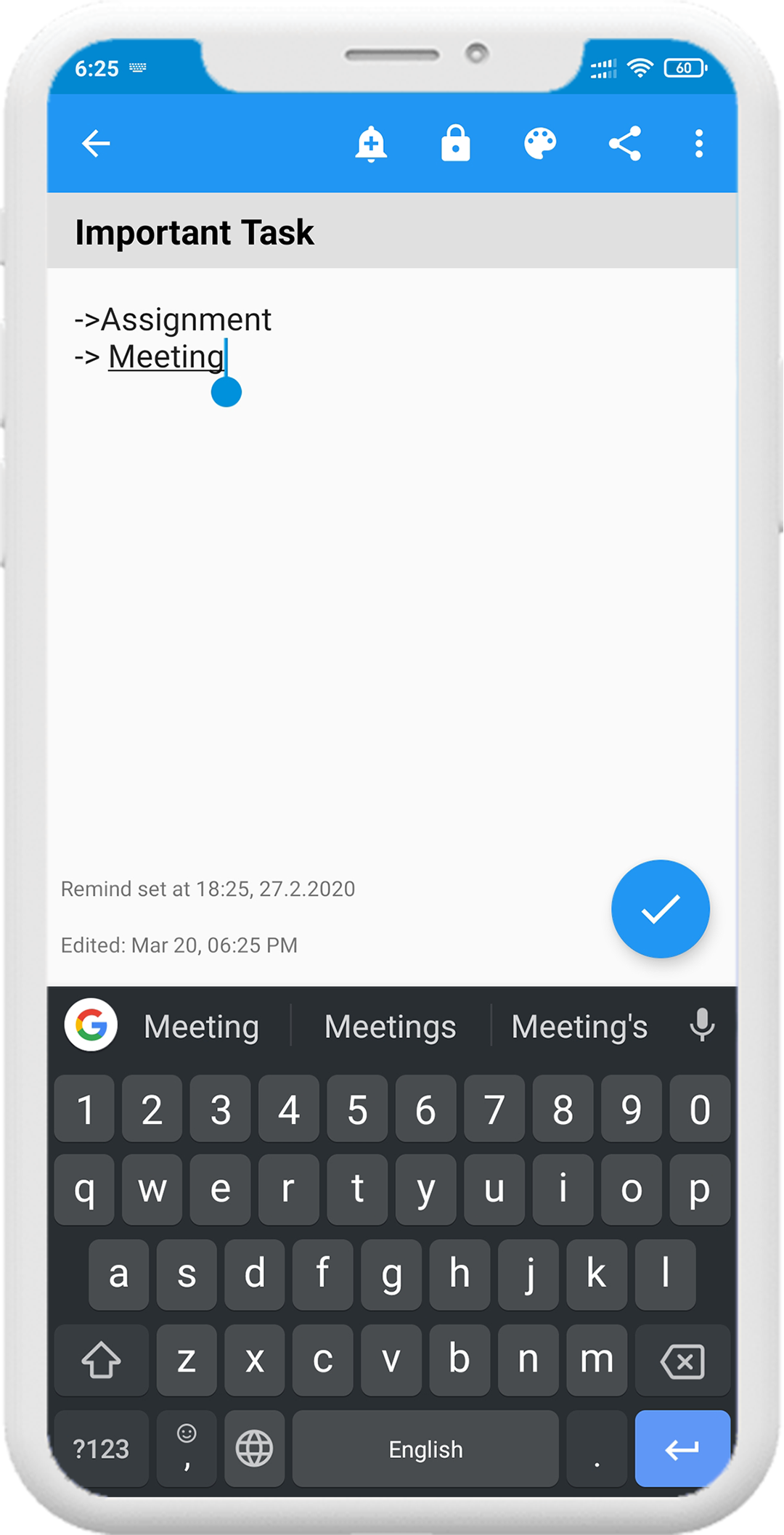
Task: Insert a new line with the enter key
Action: pyautogui.click(x=682, y=1449)
